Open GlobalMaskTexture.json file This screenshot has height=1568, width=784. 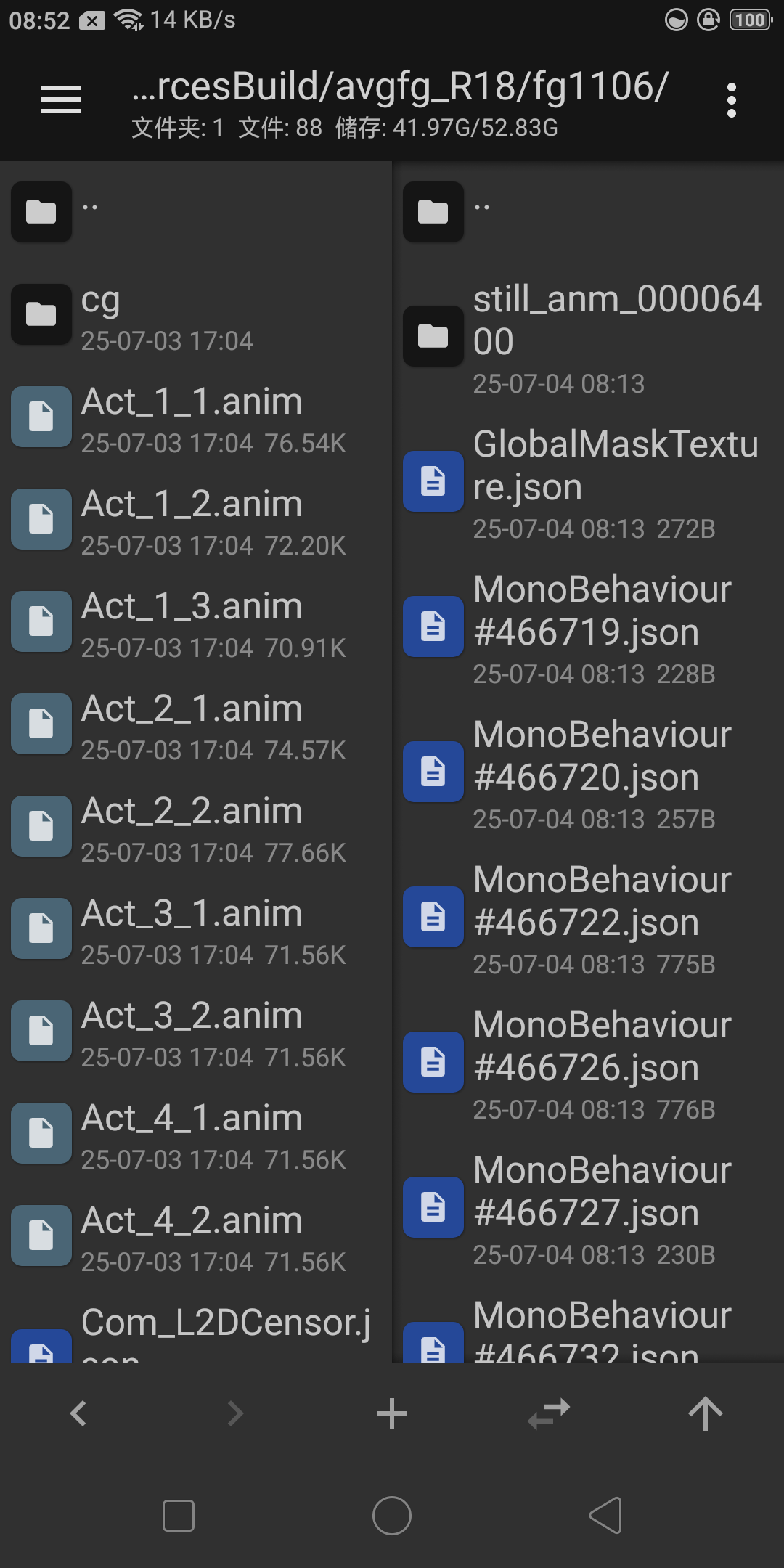588,481
